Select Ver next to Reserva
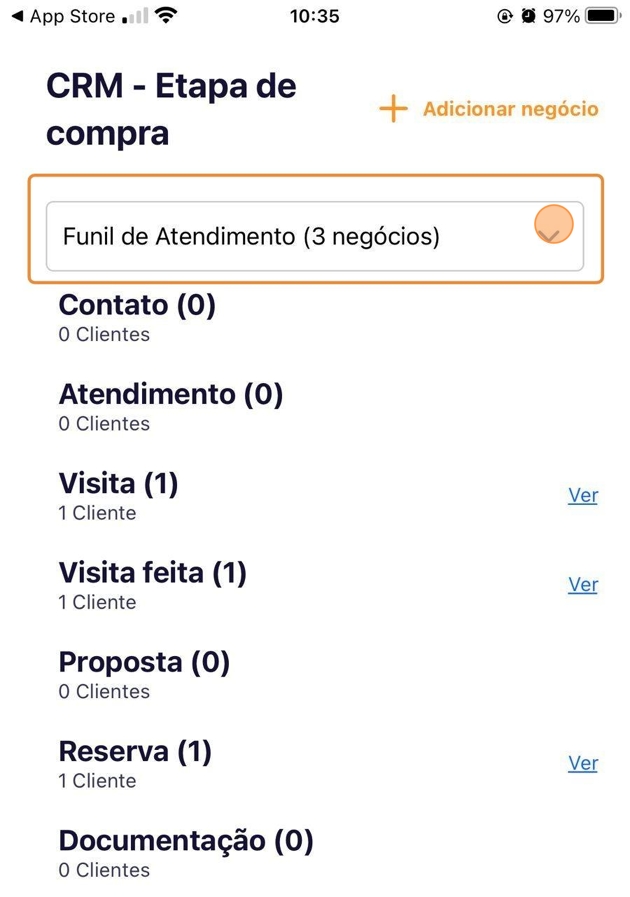Image resolution: width=630 pixels, height=897 pixels. click(x=582, y=763)
